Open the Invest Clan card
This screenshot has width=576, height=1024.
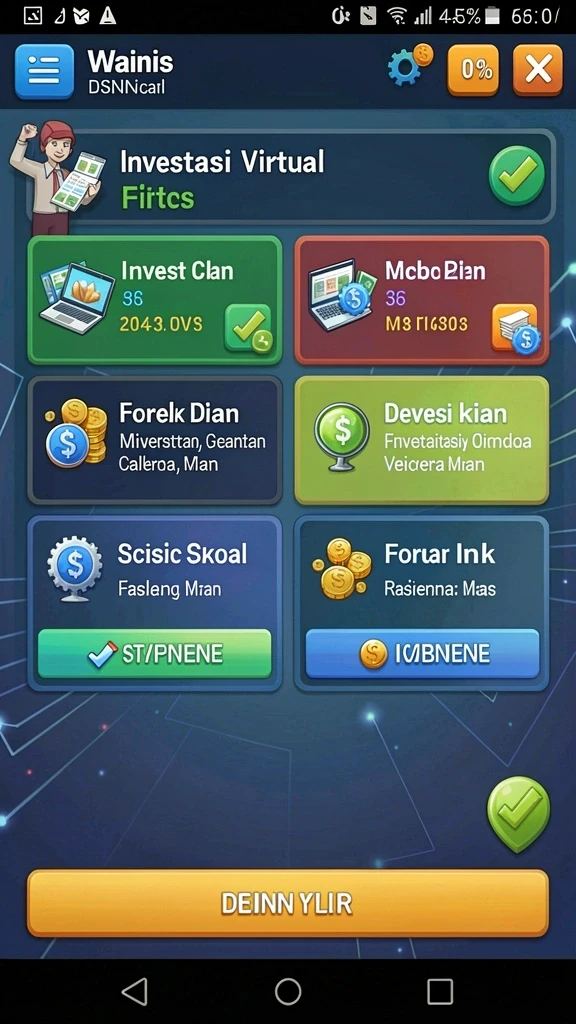[x=155, y=300]
